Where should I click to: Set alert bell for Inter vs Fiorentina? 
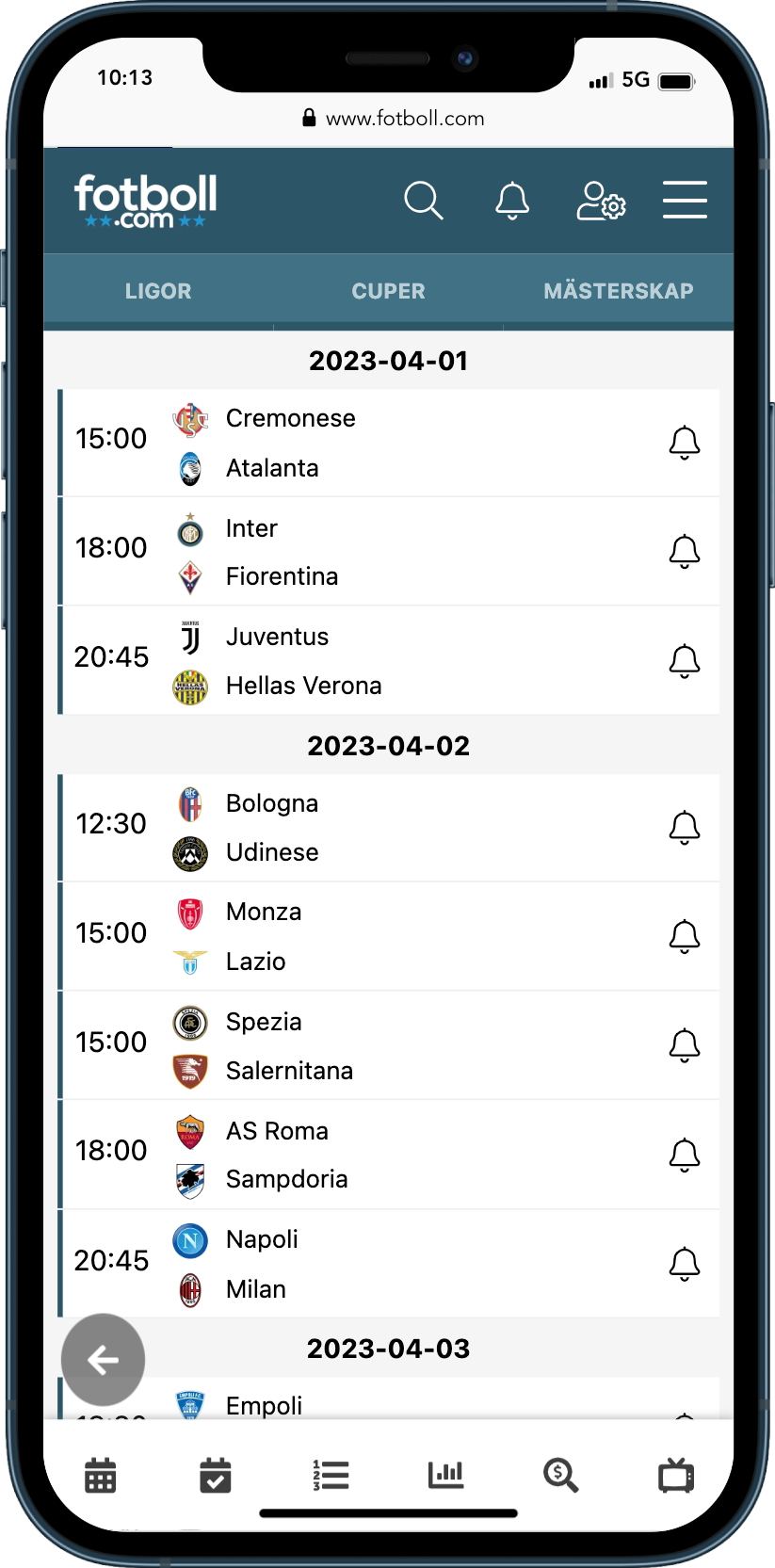(685, 551)
